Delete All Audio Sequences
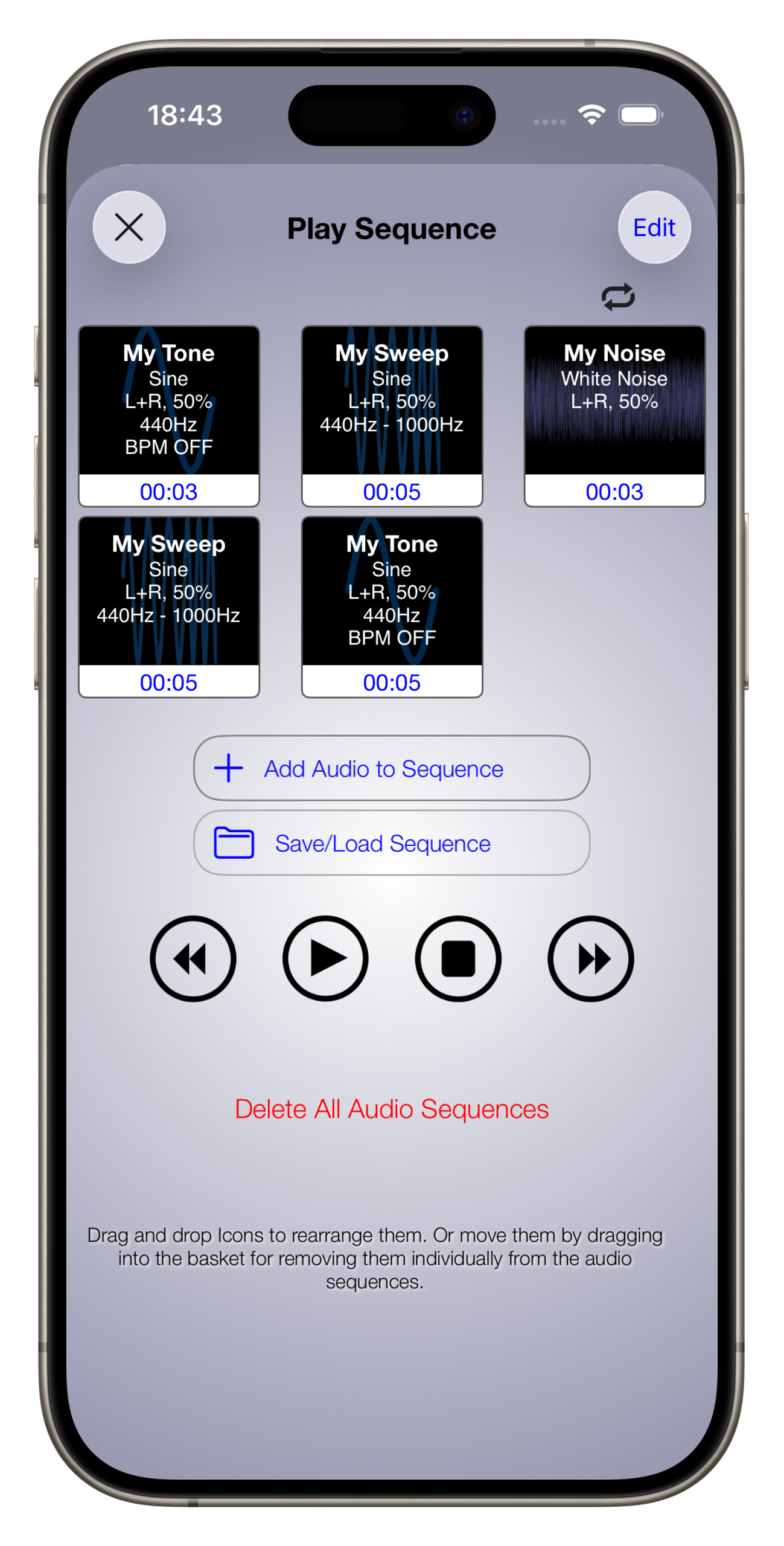784x1546 pixels. tap(392, 1109)
